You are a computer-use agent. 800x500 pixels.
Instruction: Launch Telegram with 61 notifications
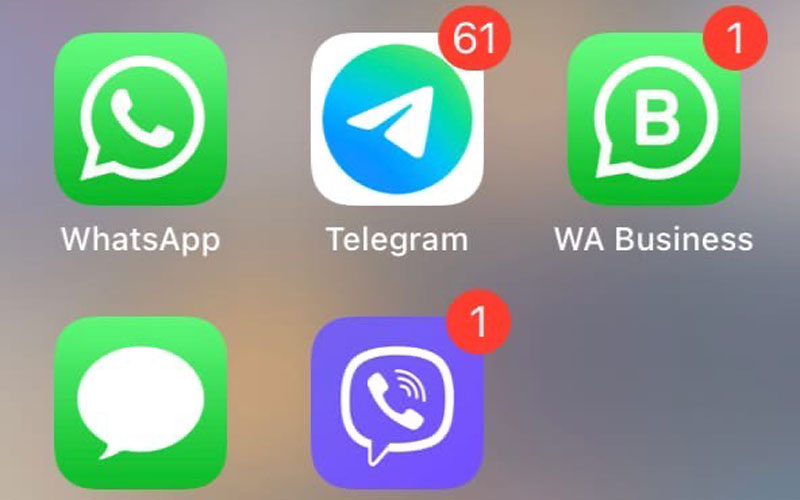pos(397,118)
